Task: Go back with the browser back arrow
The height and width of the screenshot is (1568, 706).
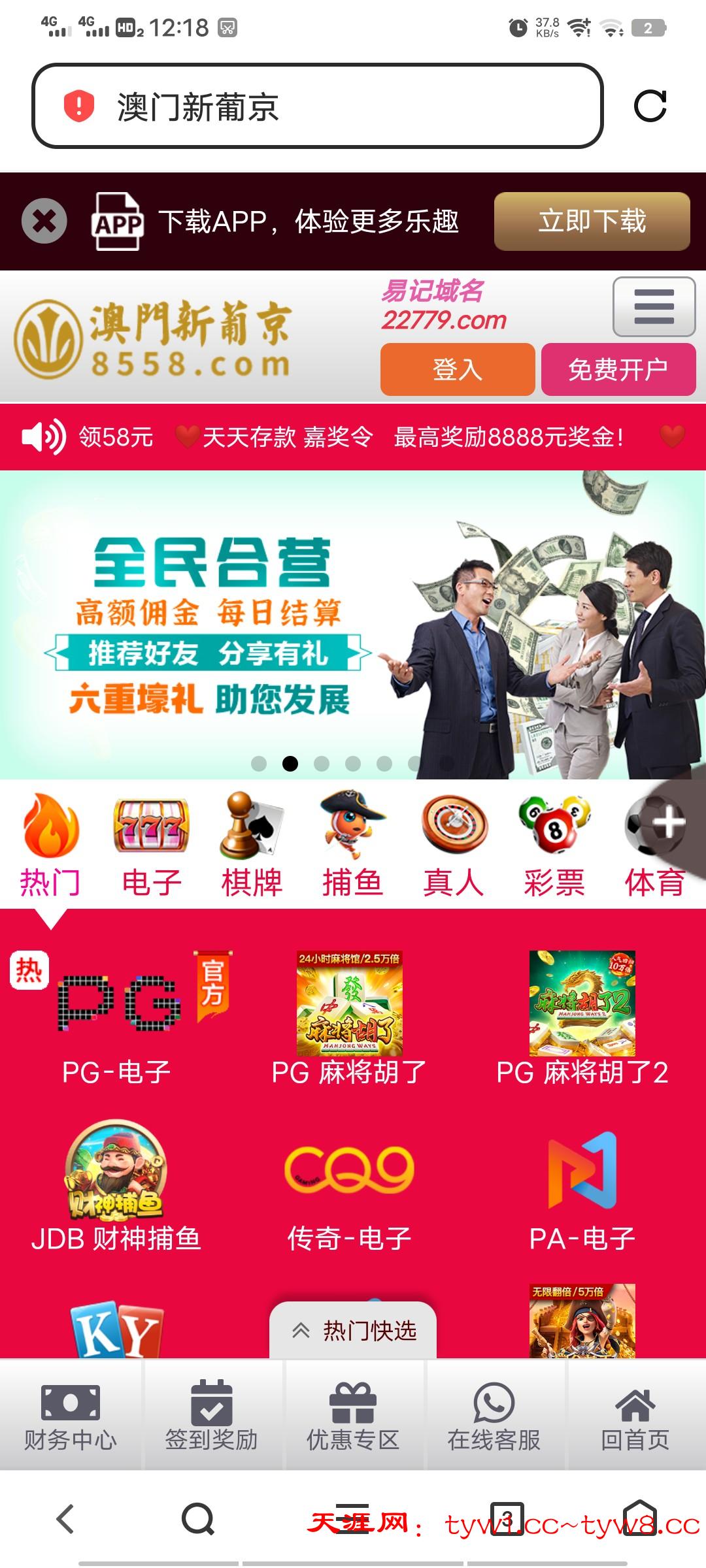Action: (65, 1519)
